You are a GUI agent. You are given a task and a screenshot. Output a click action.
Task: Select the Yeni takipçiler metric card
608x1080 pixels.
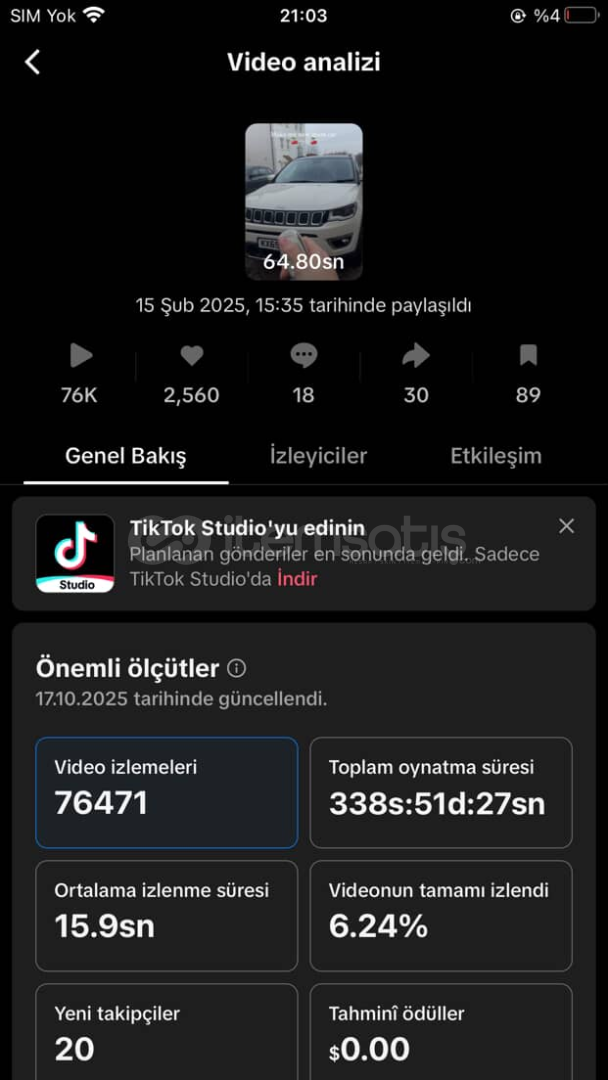tap(167, 1032)
